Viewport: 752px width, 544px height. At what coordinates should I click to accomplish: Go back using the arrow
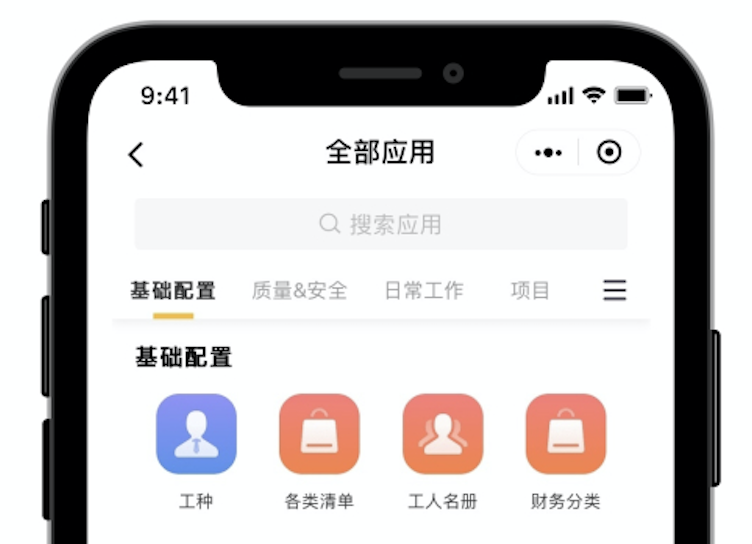point(136,154)
